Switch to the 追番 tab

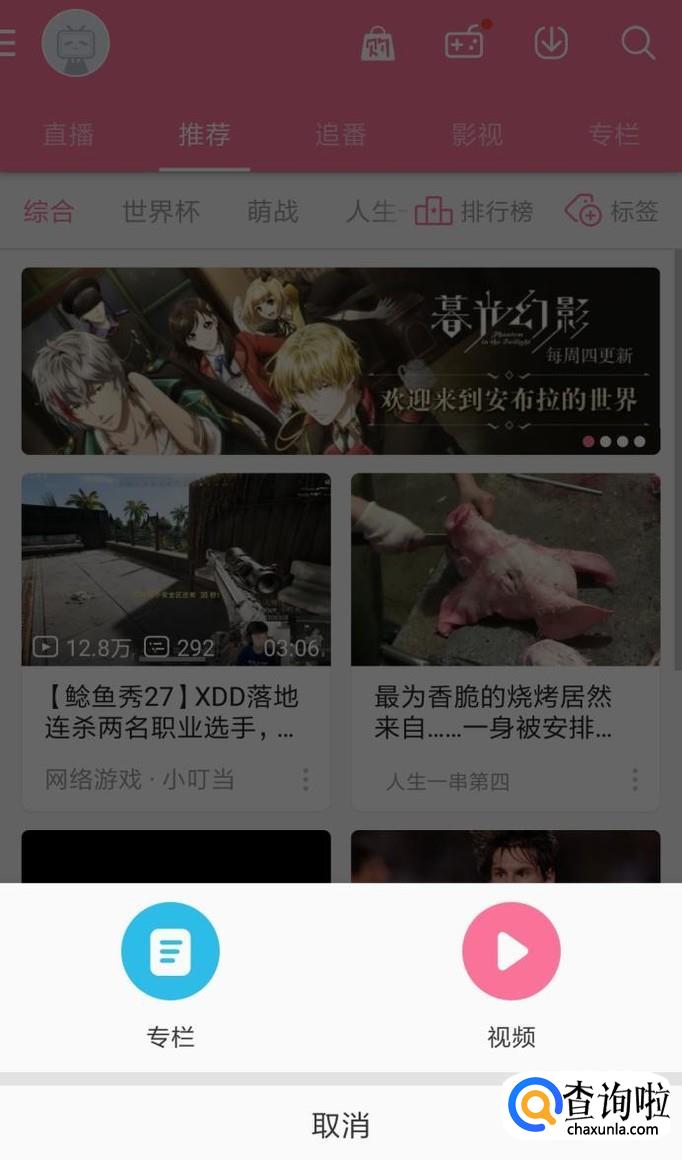(x=340, y=134)
